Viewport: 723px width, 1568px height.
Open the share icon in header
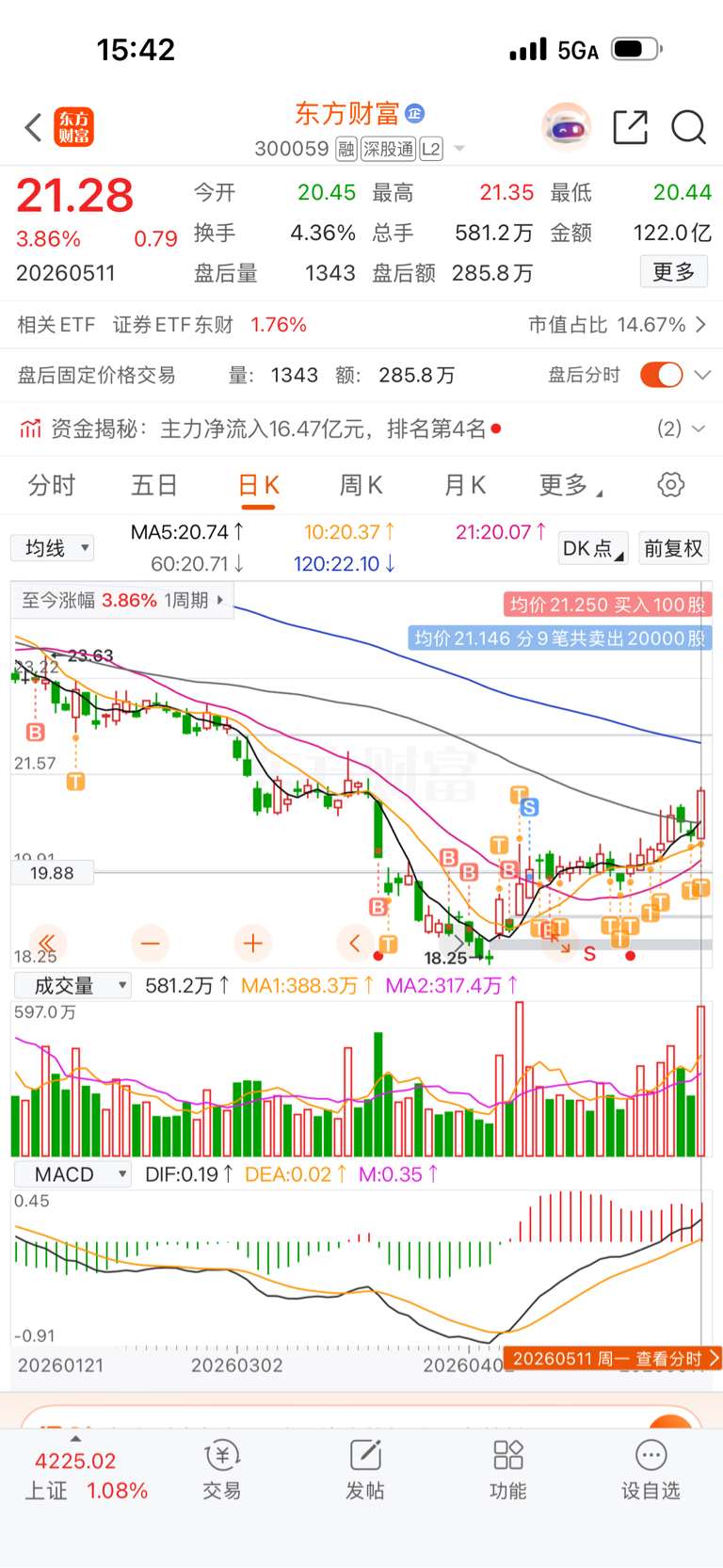tap(630, 127)
